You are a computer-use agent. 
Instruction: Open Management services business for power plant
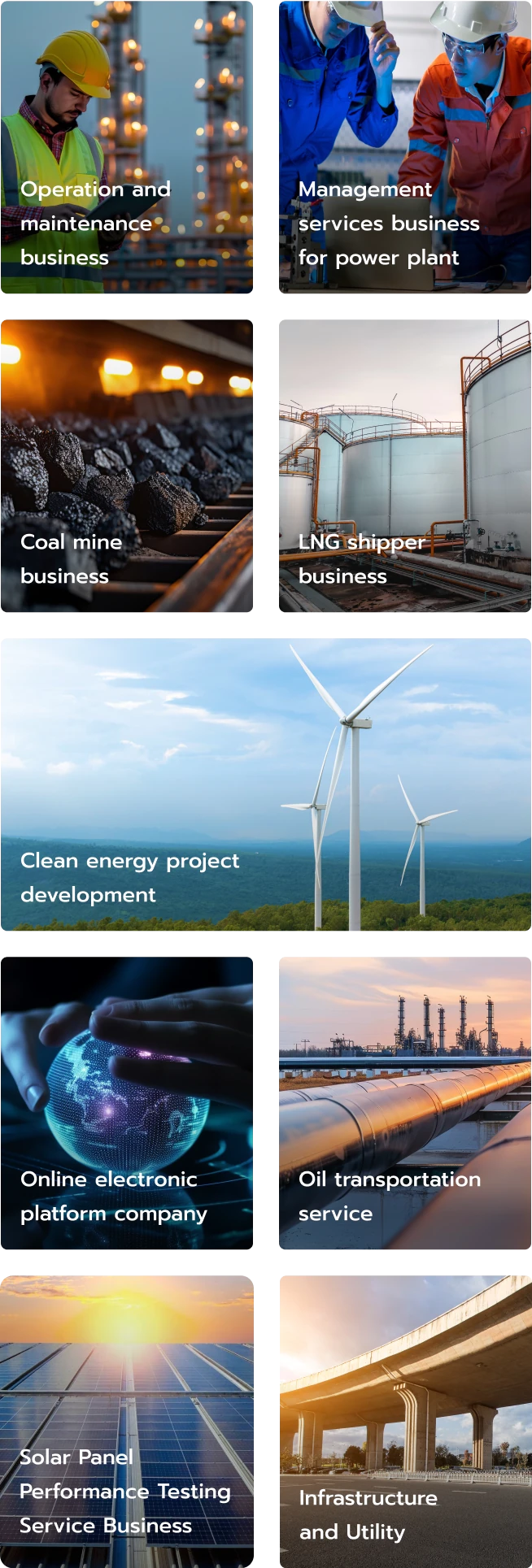pos(405,150)
